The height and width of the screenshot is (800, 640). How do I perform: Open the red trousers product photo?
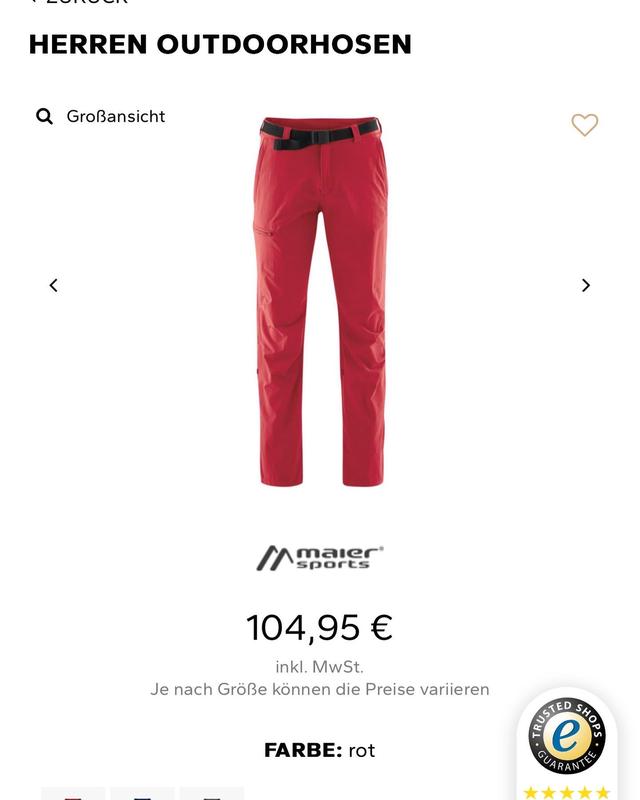pyautogui.click(x=320, y=300)
